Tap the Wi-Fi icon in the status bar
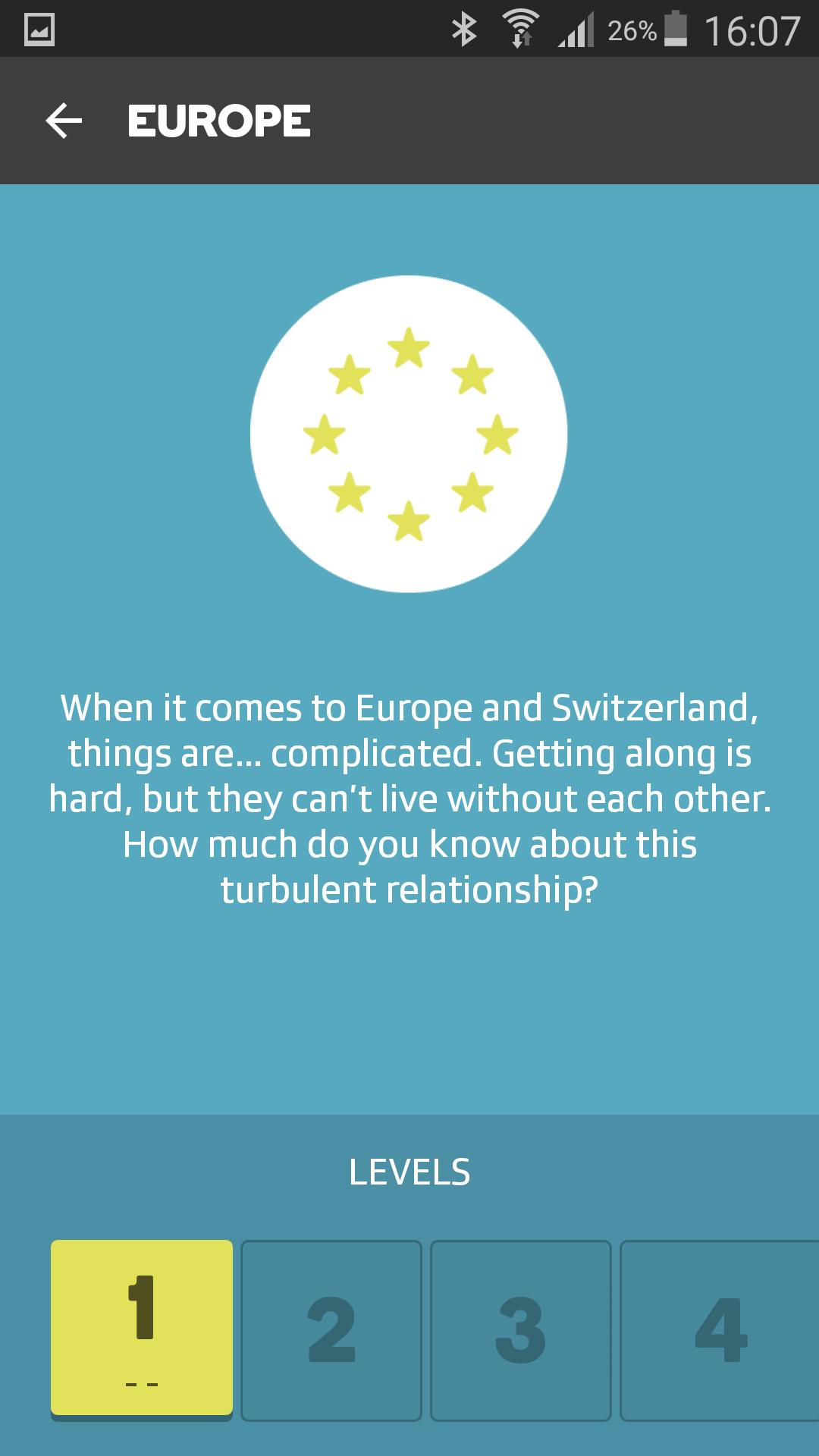 pos(522,28)
